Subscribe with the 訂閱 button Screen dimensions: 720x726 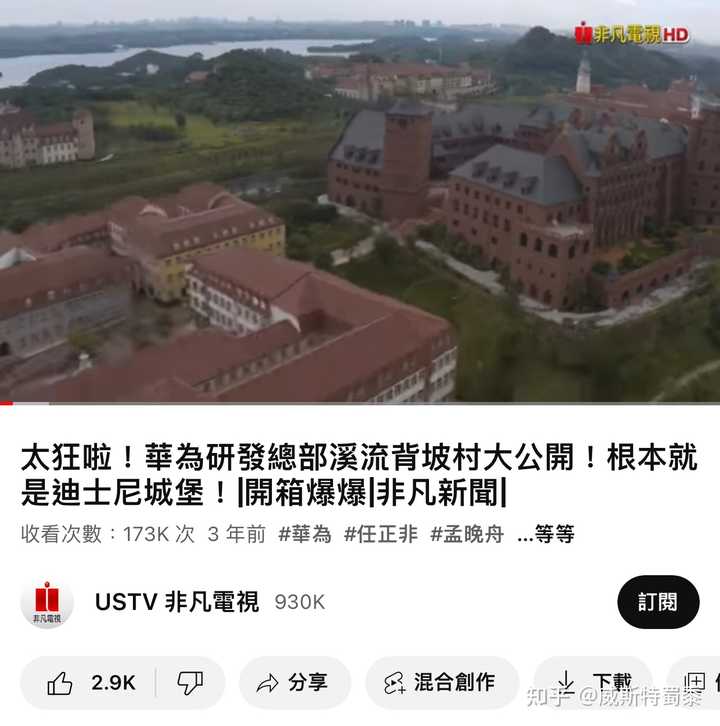click(x=658, y=602)
